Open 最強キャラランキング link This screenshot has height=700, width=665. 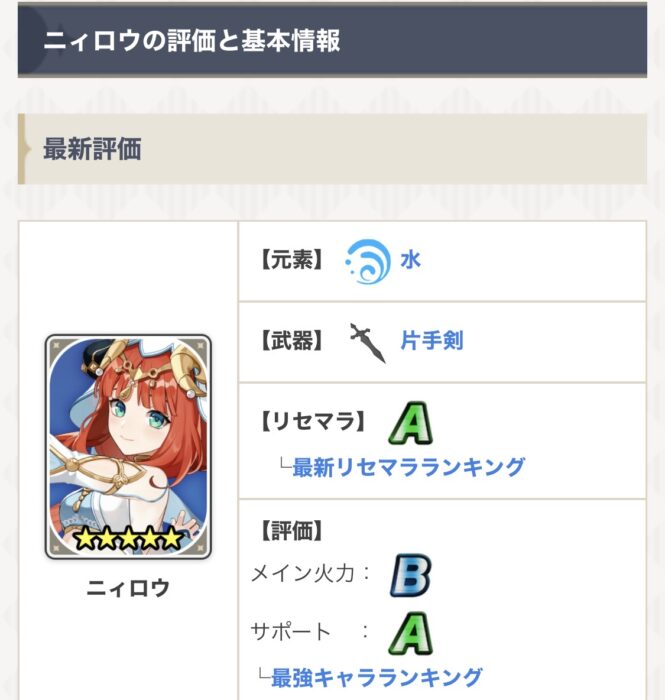click(377, 677)
